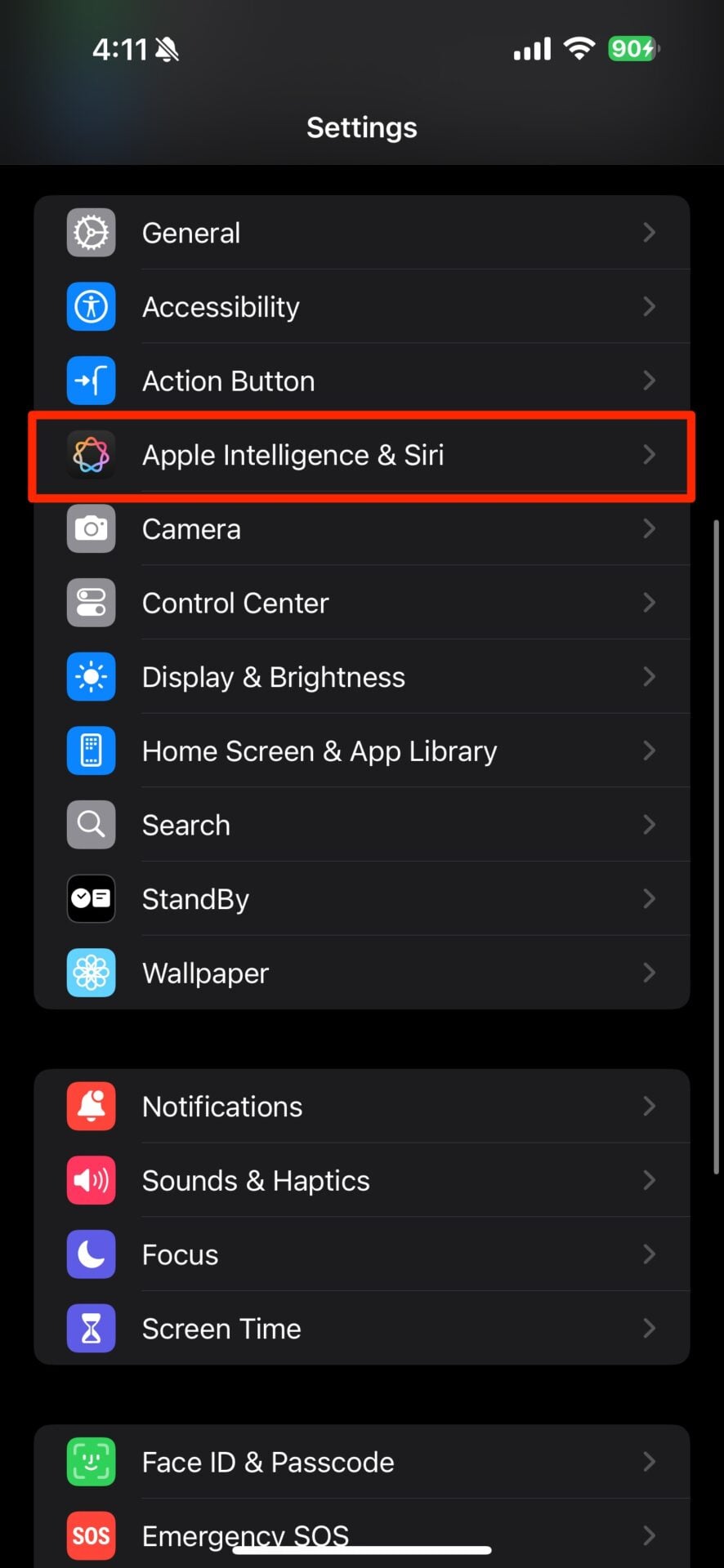724x1568 pixels.
Task: Open General settings
Action: (361, 233)
